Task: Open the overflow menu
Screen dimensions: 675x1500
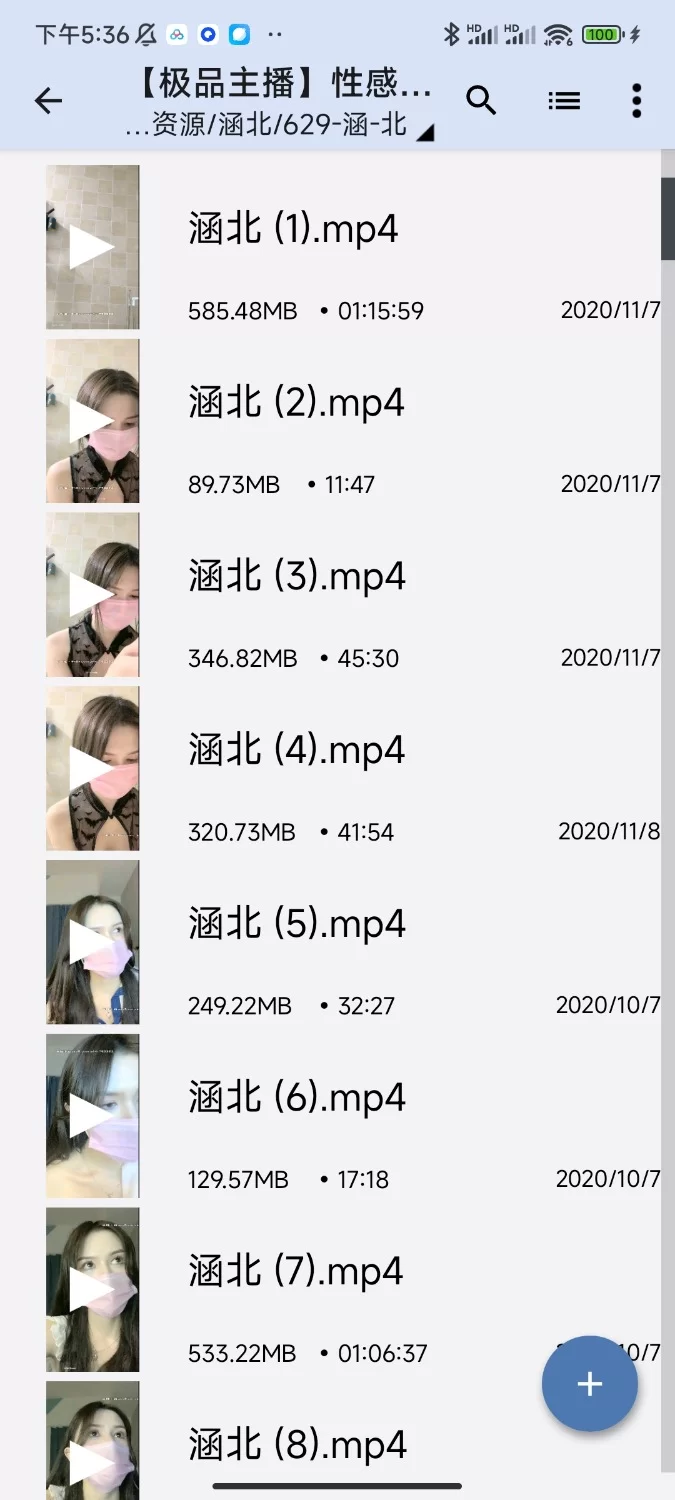Action: tap(637, 100)
